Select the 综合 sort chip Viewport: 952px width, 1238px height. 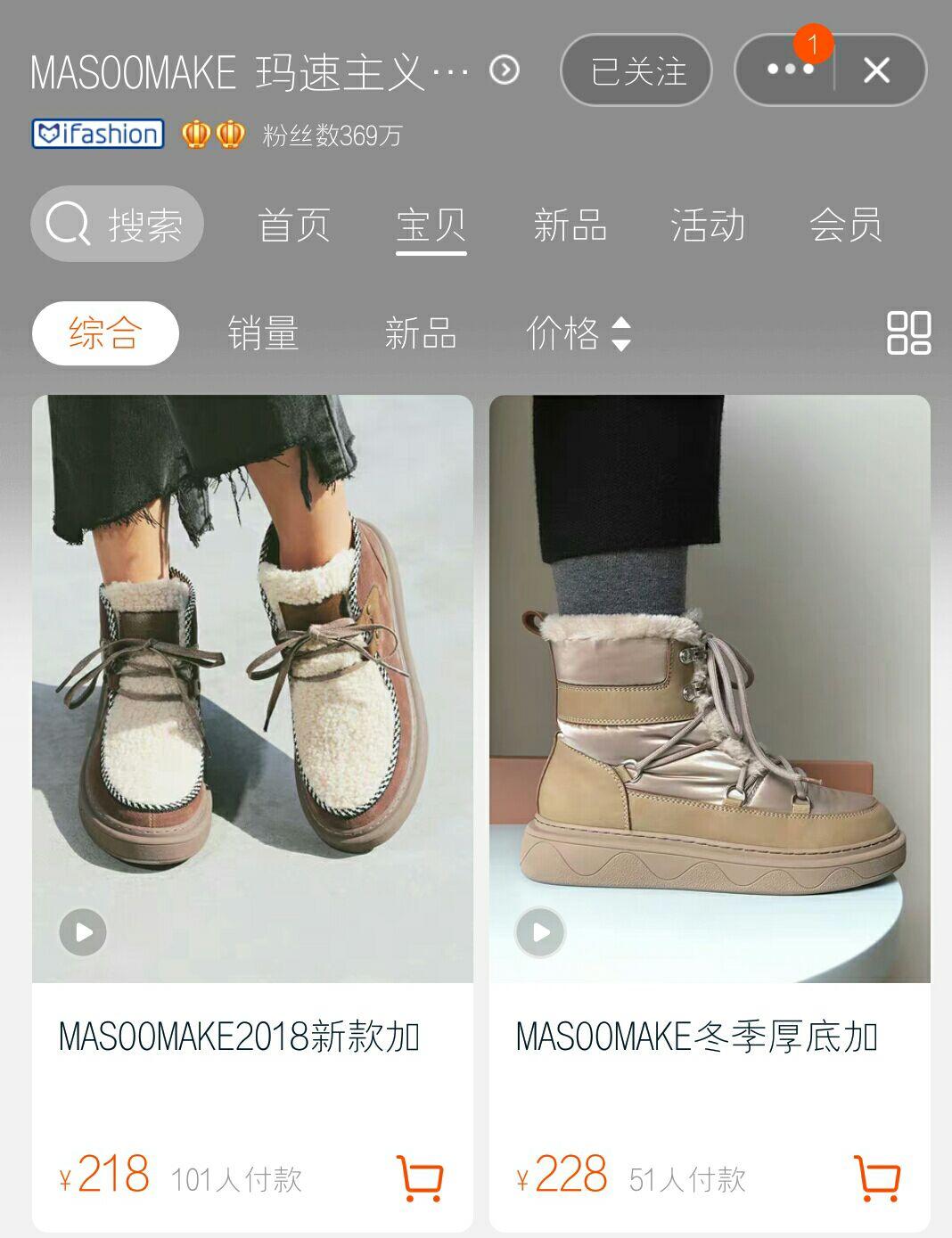[x=105, y=333]
